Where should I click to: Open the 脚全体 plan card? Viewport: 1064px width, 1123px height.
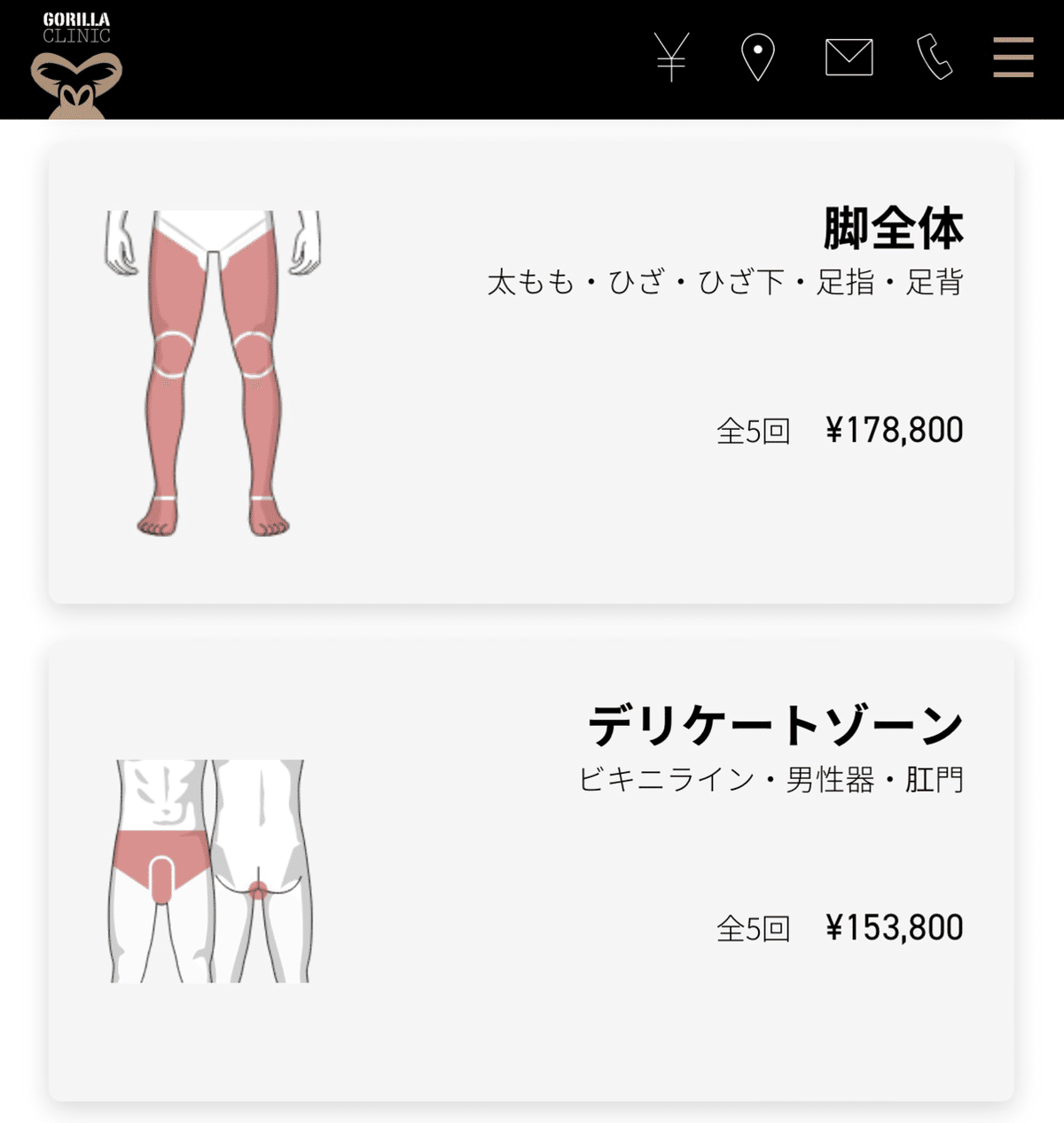tap(531, 373)
